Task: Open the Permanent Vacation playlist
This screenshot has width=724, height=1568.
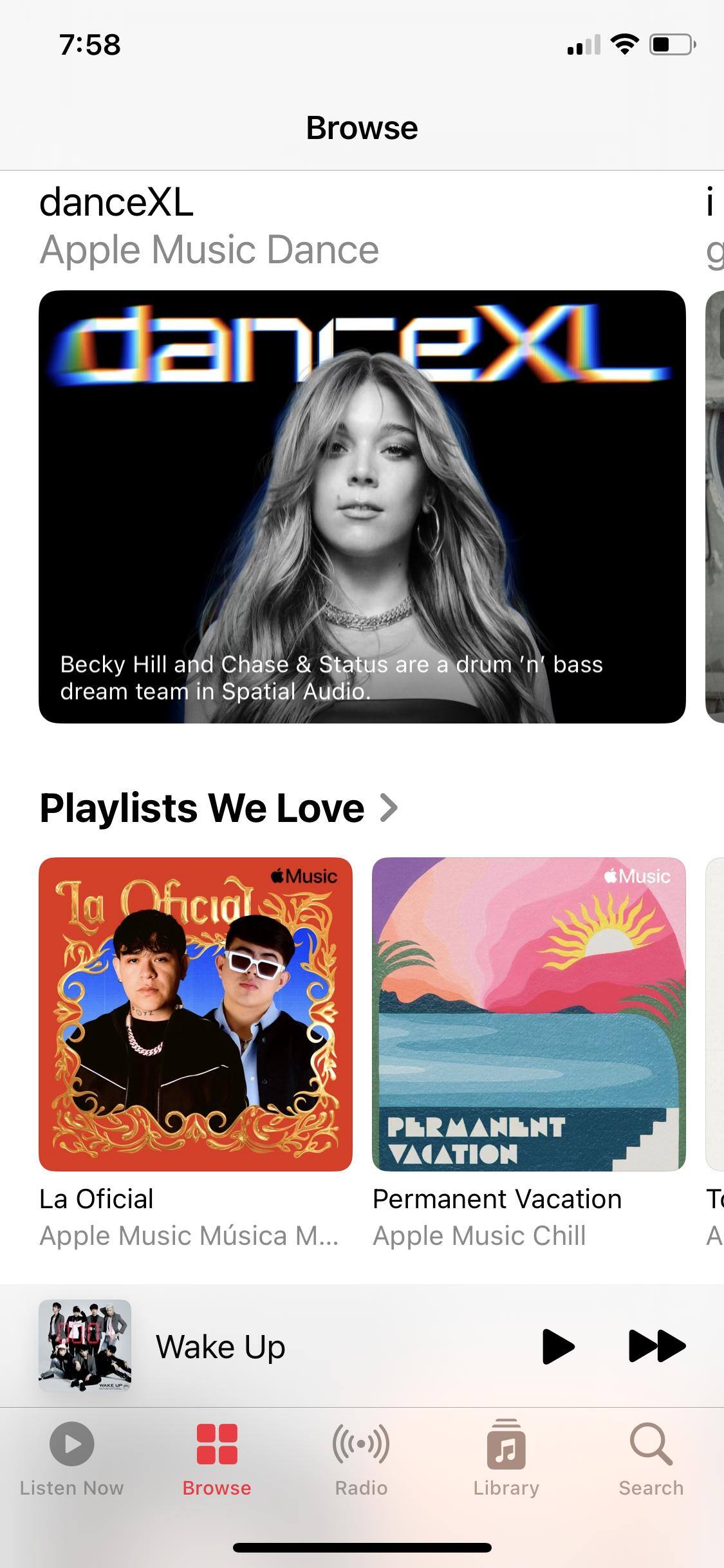Action: tap(528, 1014)
